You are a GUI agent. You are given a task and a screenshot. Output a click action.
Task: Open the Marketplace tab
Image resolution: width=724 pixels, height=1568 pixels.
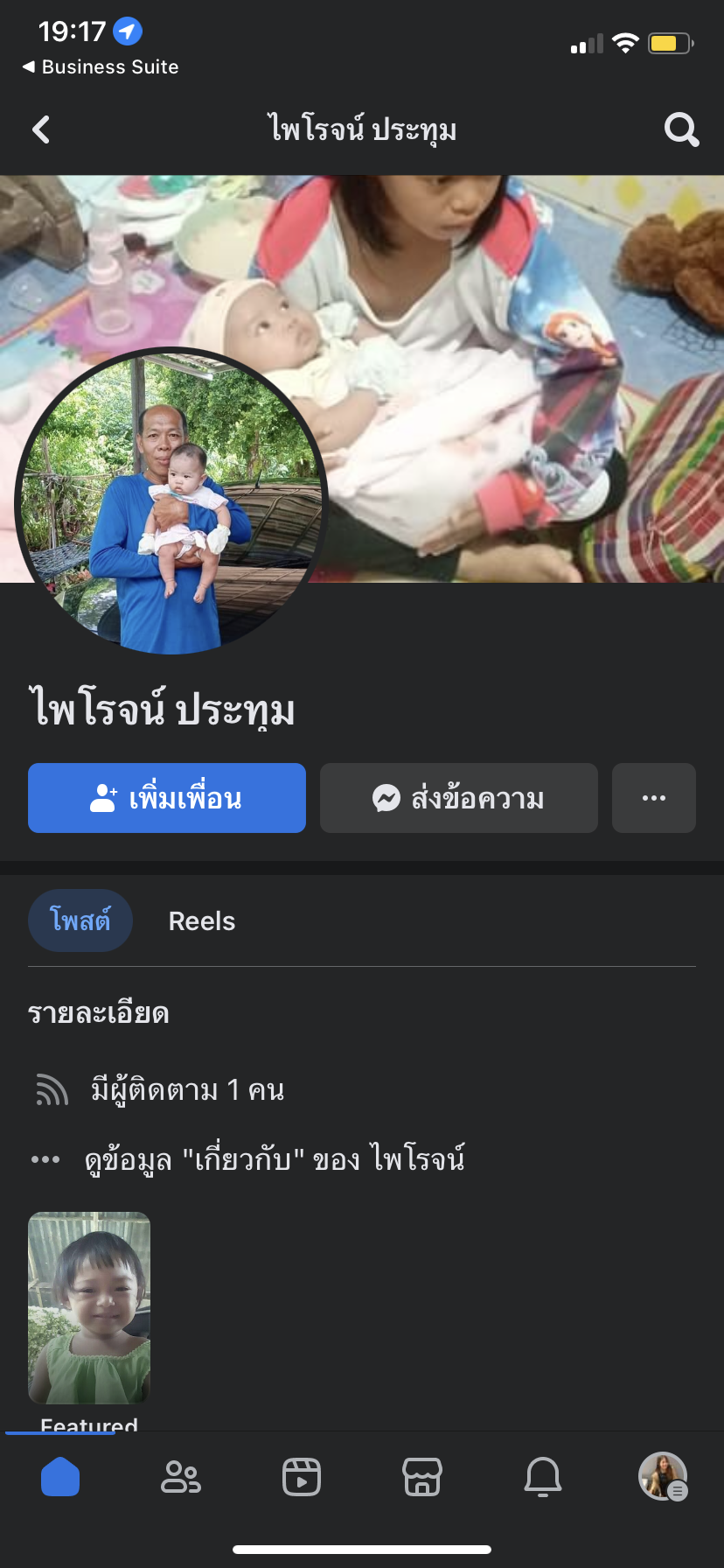click(x=422, y=1478)
